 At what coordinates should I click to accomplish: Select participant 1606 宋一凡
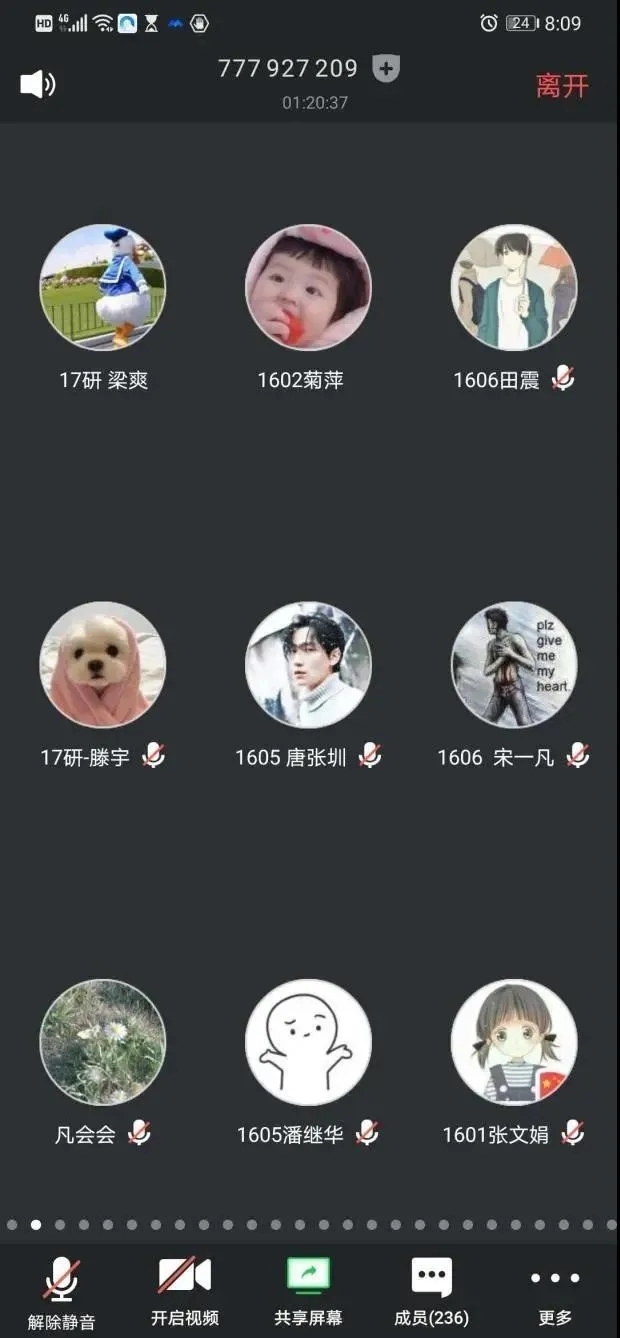pyautogui.click(x=514, y=665)
